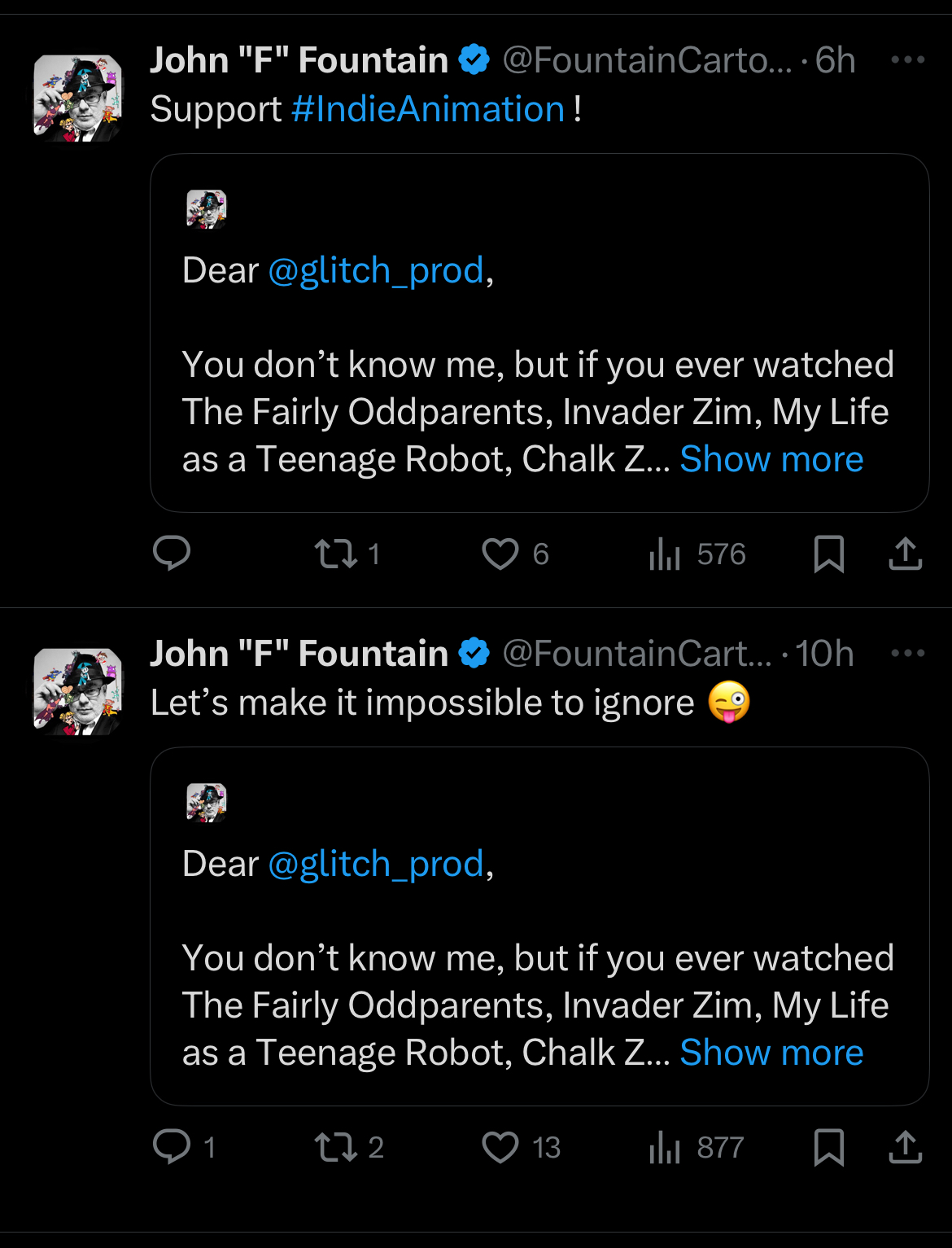Reply to the 'impossible to ignore' post

tap(172, 1147)
